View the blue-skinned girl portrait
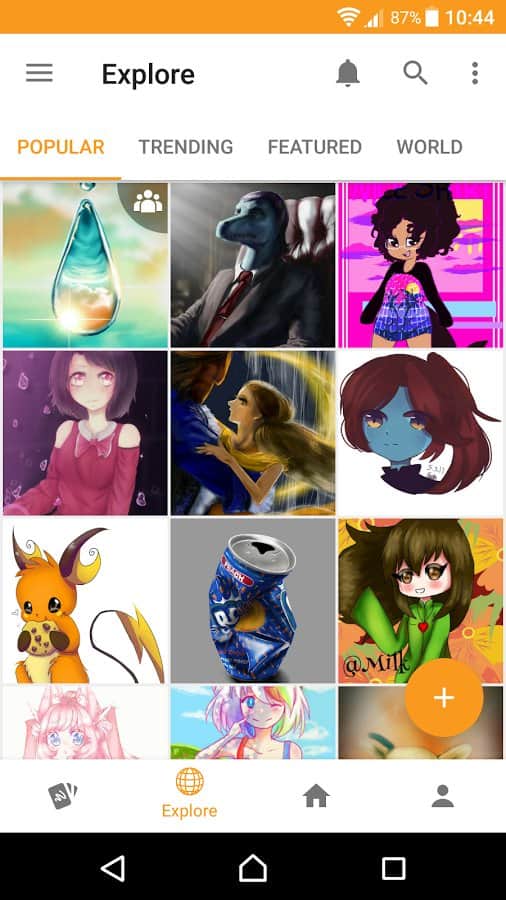The image size is (506, 900). tap(421, 433)
